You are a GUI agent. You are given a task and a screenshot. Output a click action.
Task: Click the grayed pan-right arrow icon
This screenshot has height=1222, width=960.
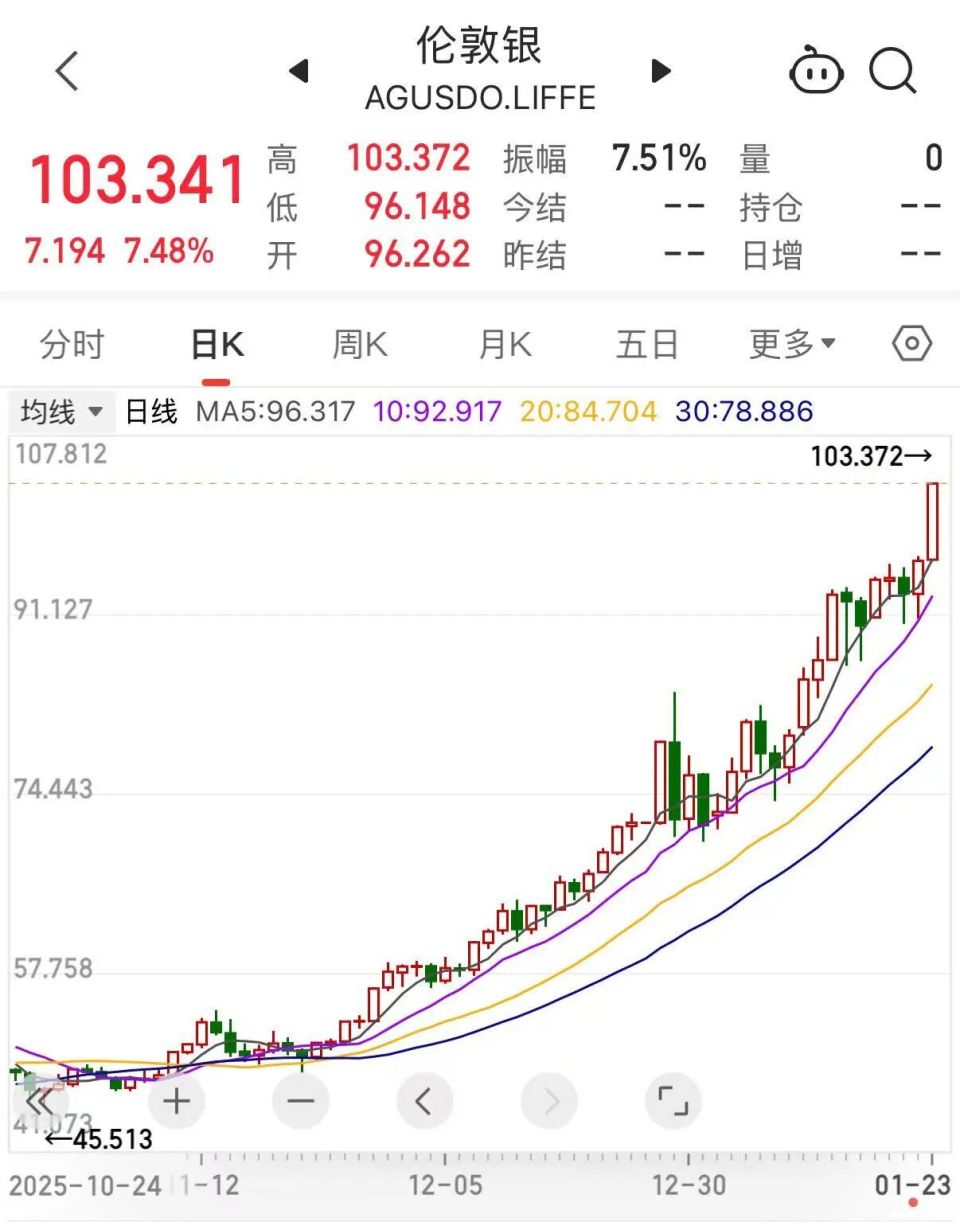pos(549,1100)
